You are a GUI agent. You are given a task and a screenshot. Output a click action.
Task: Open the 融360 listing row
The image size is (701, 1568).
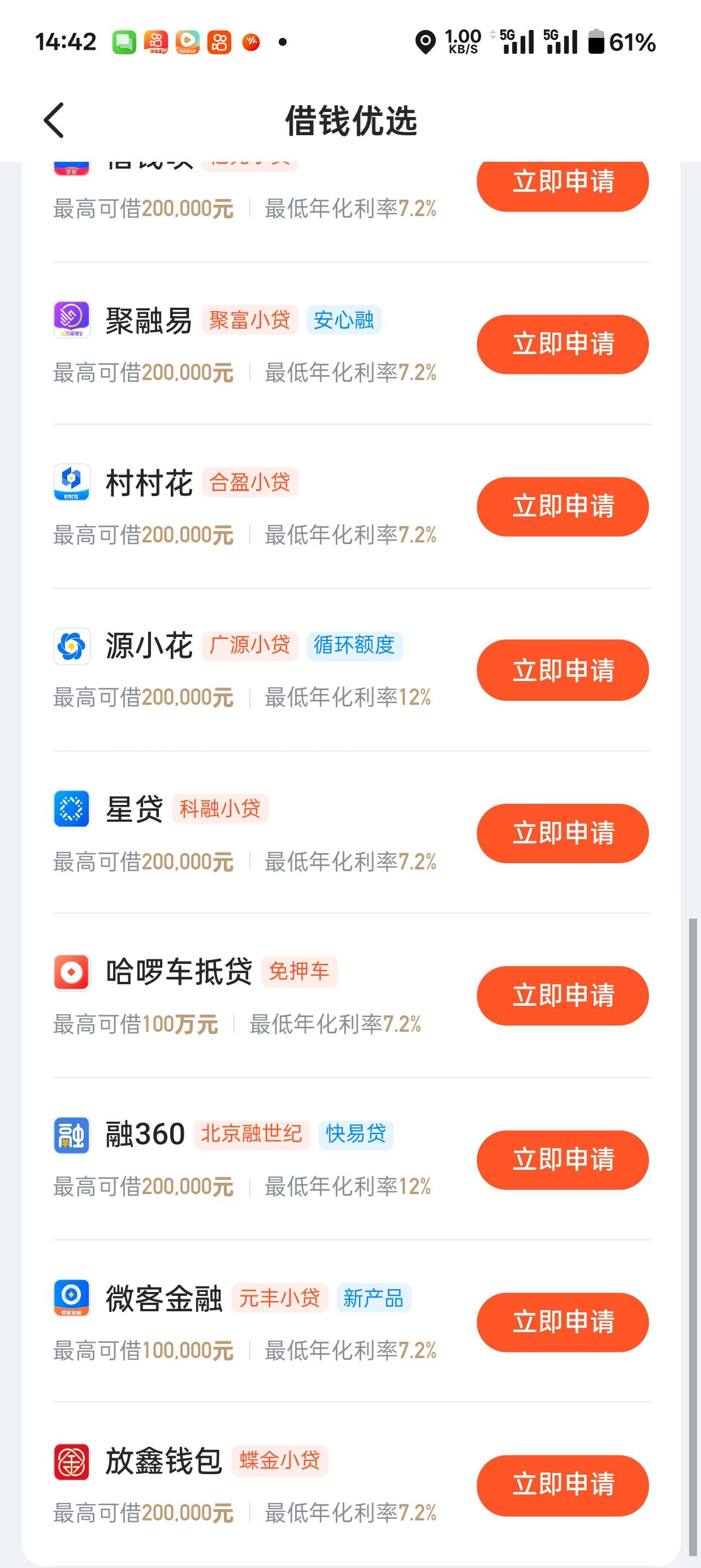(x=352, y=1159)
